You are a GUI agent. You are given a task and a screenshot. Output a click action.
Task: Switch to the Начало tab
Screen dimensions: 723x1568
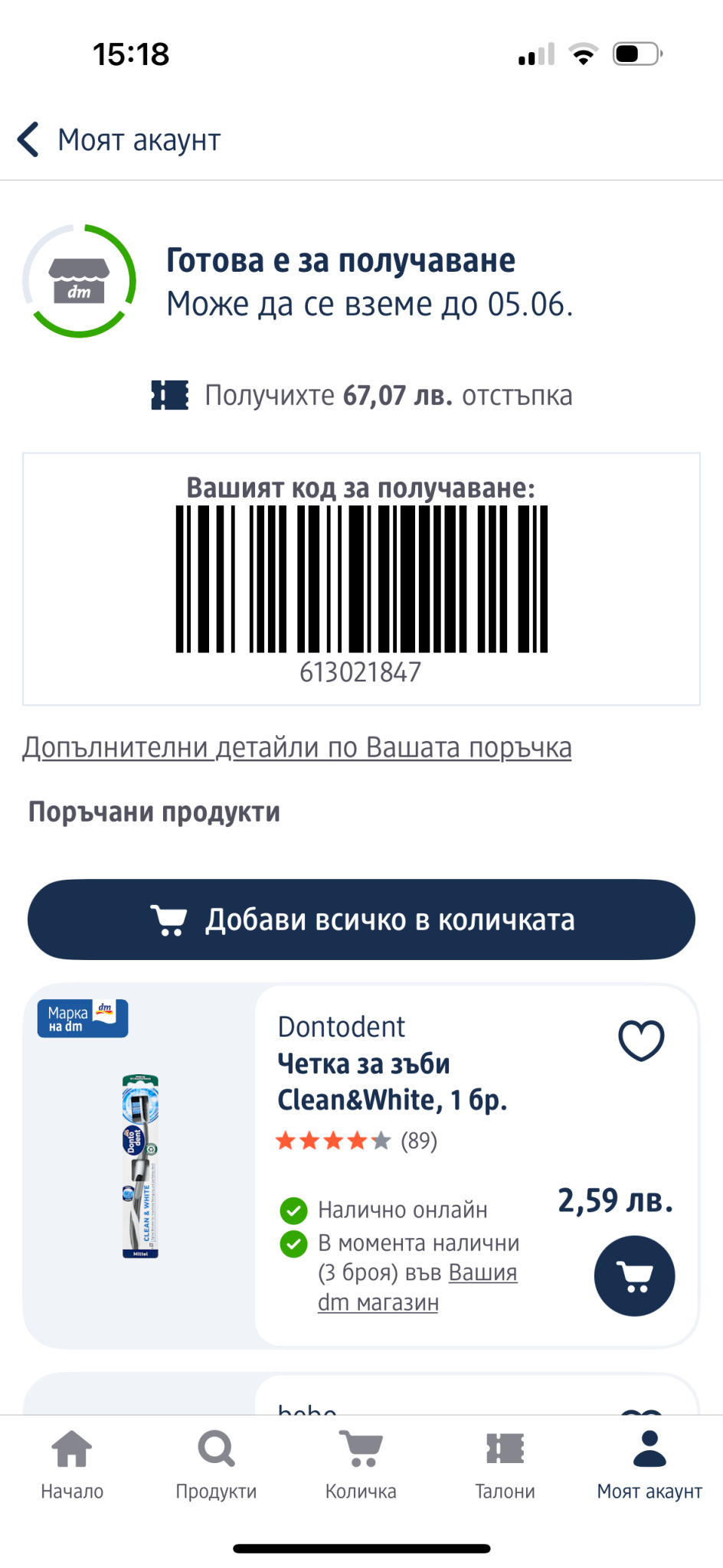72,1464
